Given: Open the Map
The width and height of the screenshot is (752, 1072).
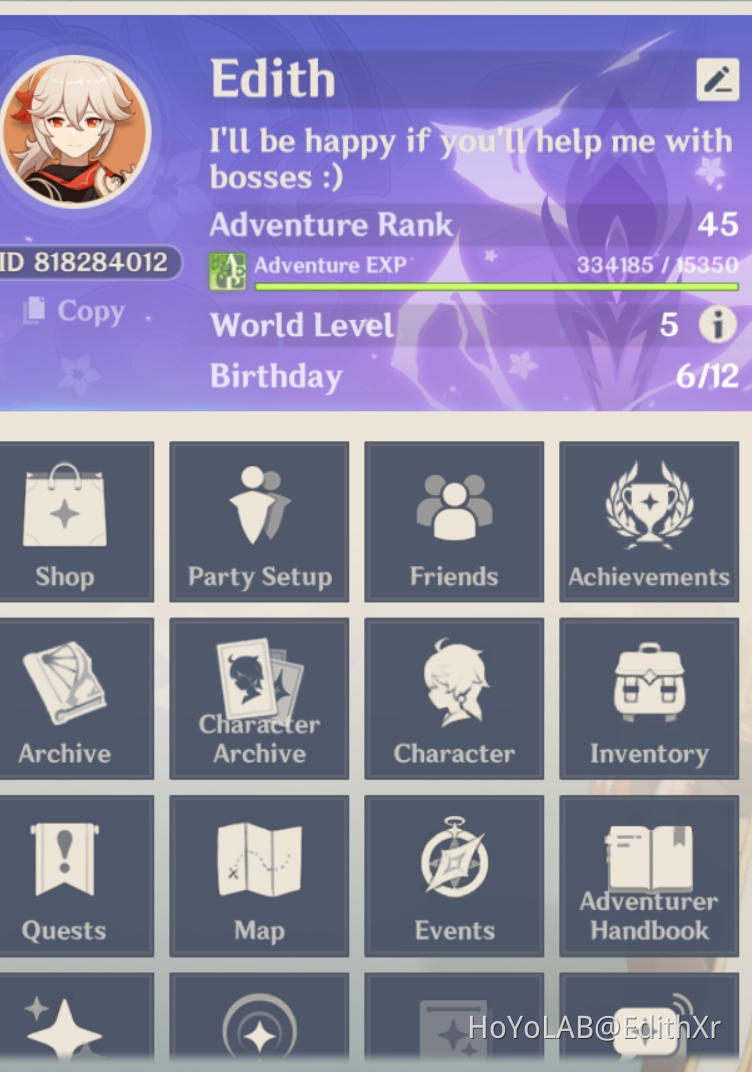Looking at the screenshot, I should 259,876.
